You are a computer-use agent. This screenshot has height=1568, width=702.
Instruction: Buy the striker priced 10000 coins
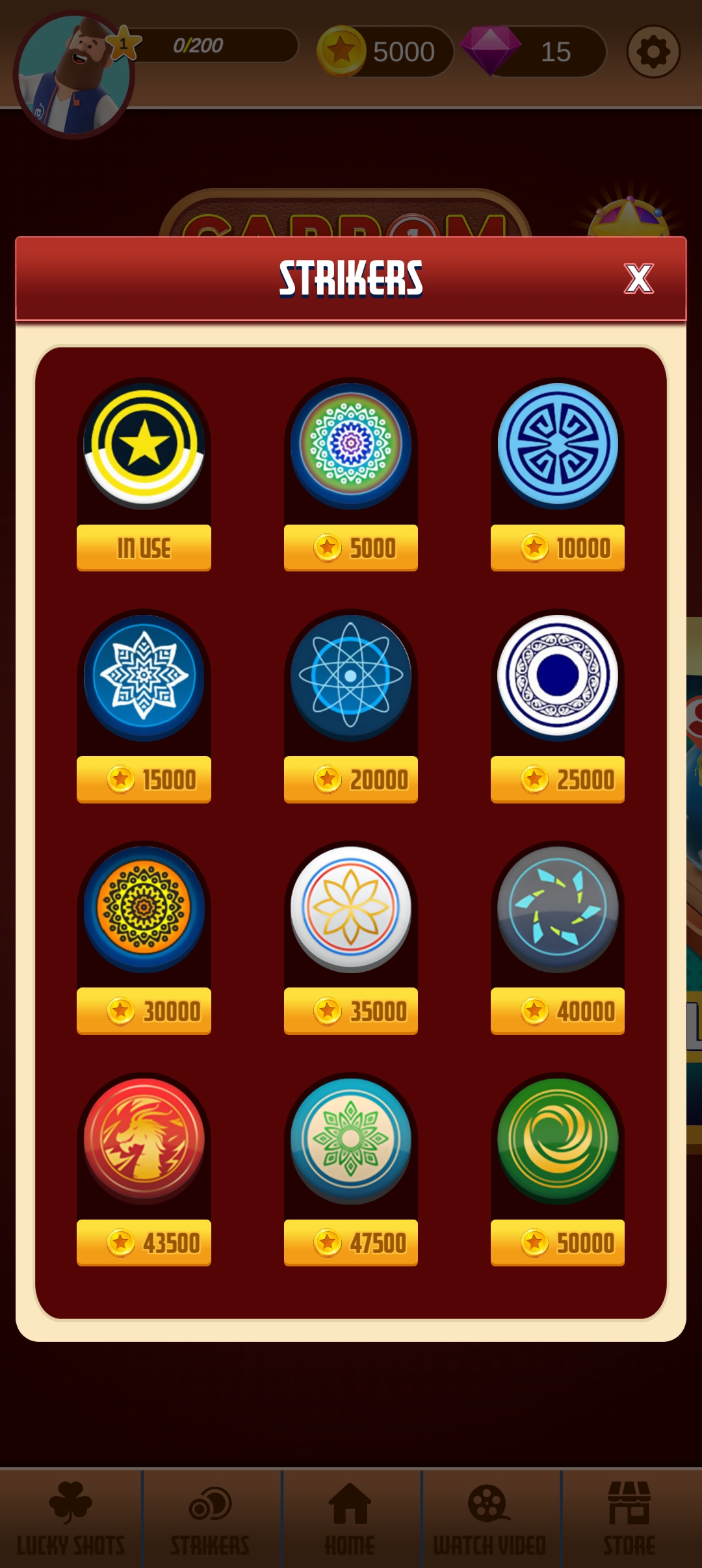click(x=557, y=548)
